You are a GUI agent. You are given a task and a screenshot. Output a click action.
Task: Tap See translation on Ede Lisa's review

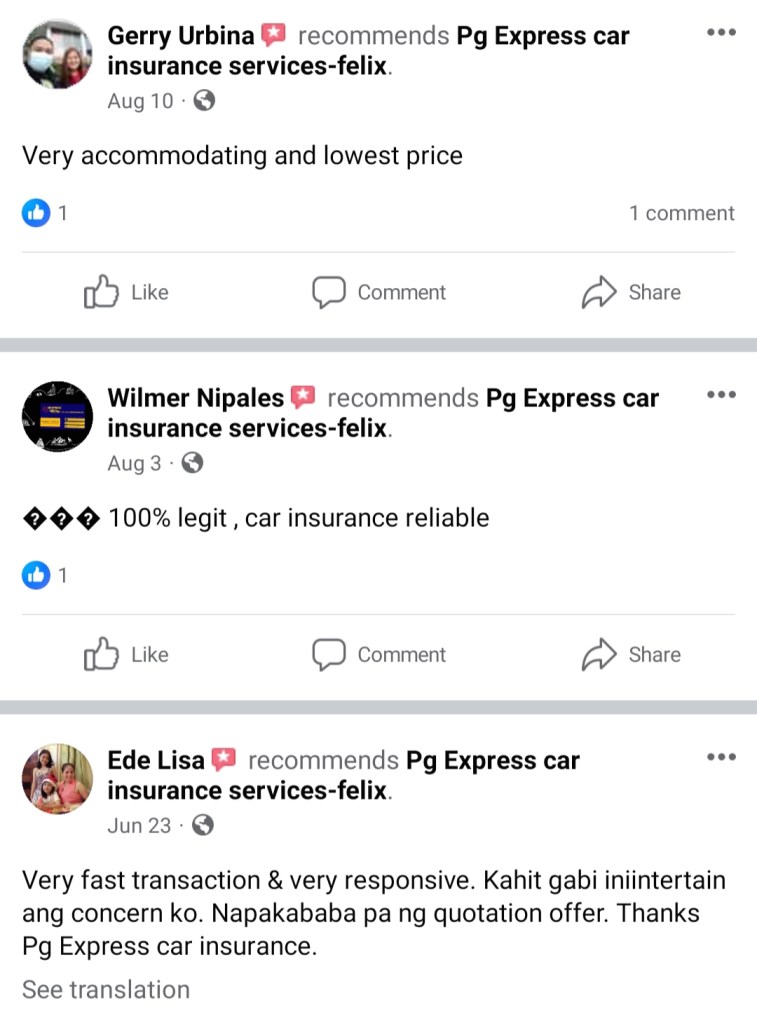point(106,990)
